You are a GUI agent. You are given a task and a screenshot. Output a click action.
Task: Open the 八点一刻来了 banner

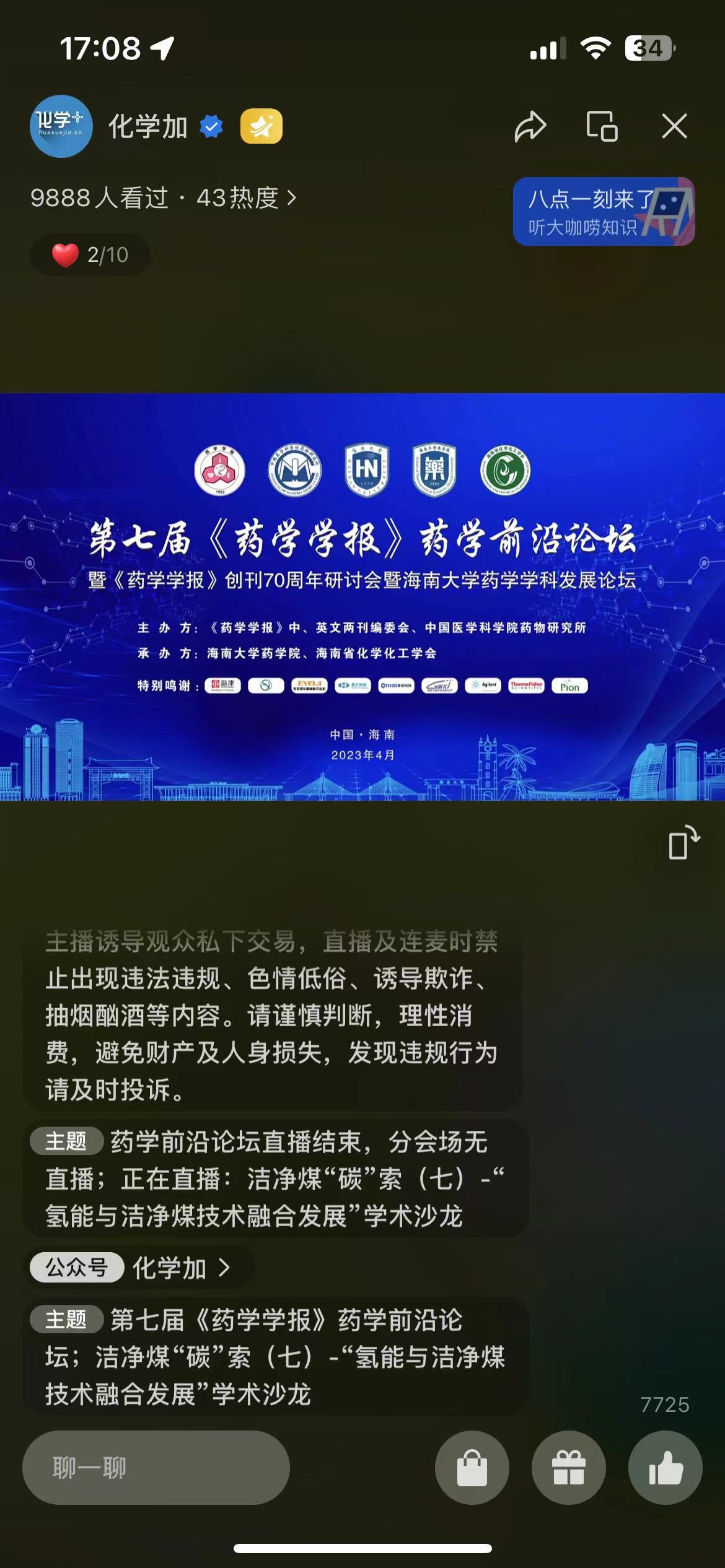click(603, 212)
